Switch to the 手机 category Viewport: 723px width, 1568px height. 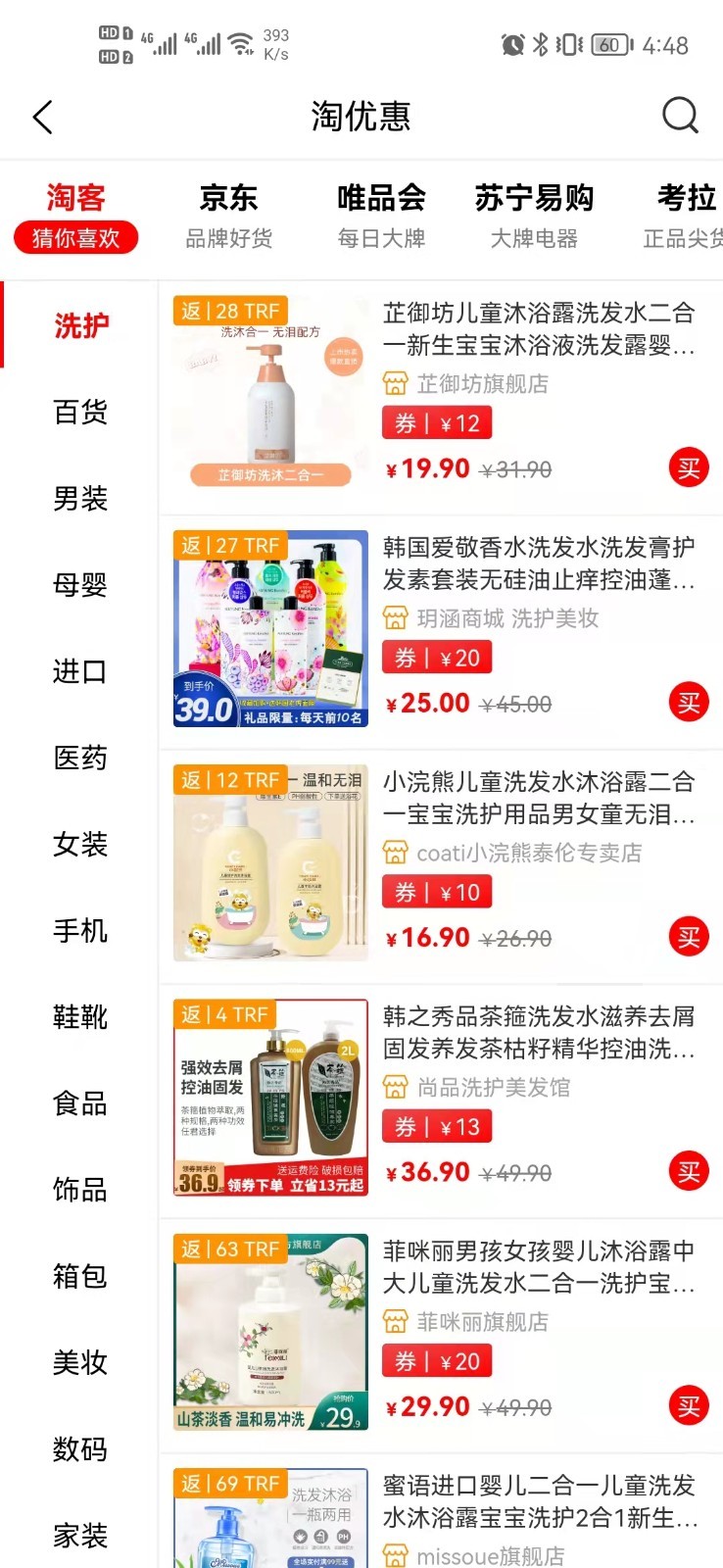(x=80, y=930)
